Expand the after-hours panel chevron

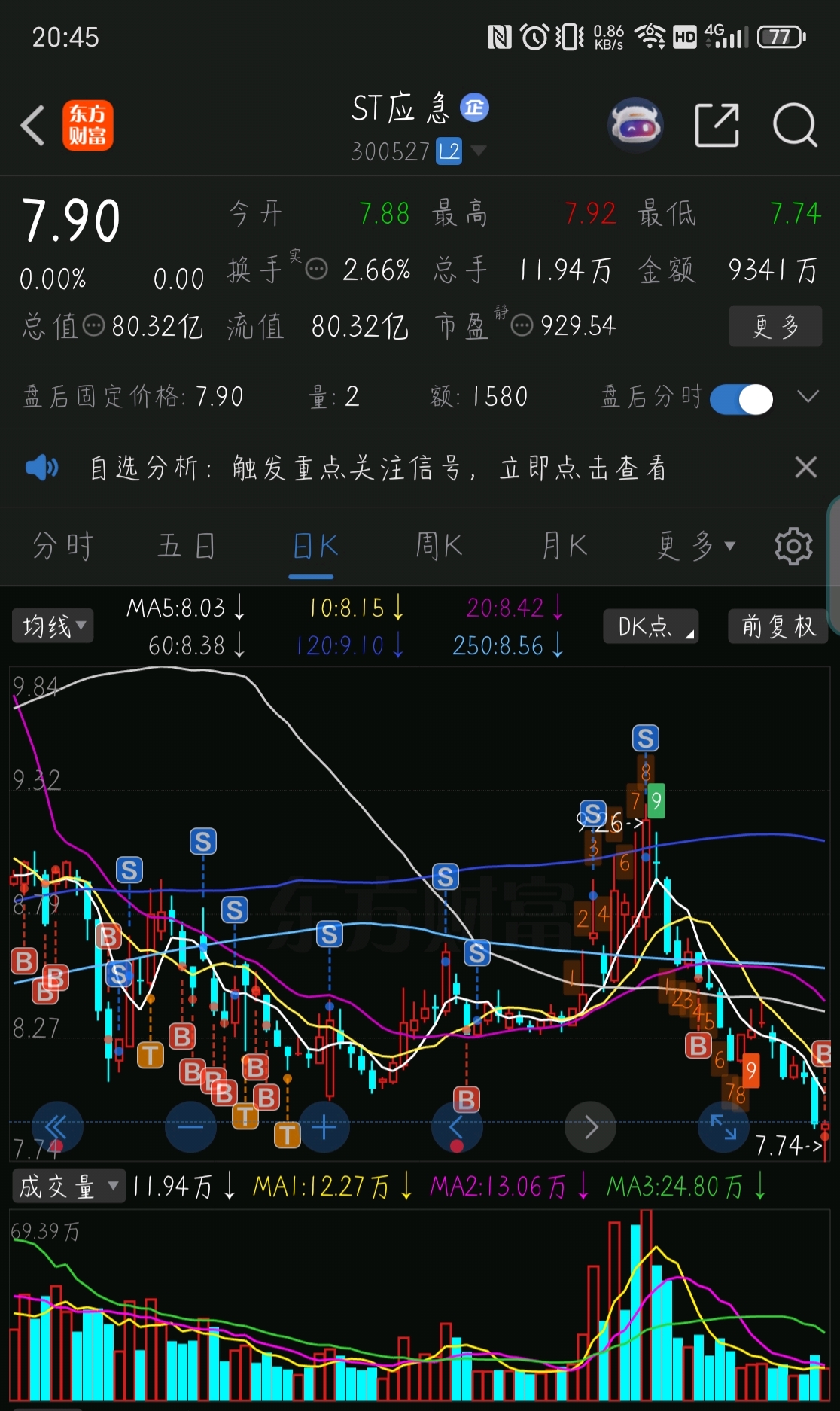pos(808,397)
